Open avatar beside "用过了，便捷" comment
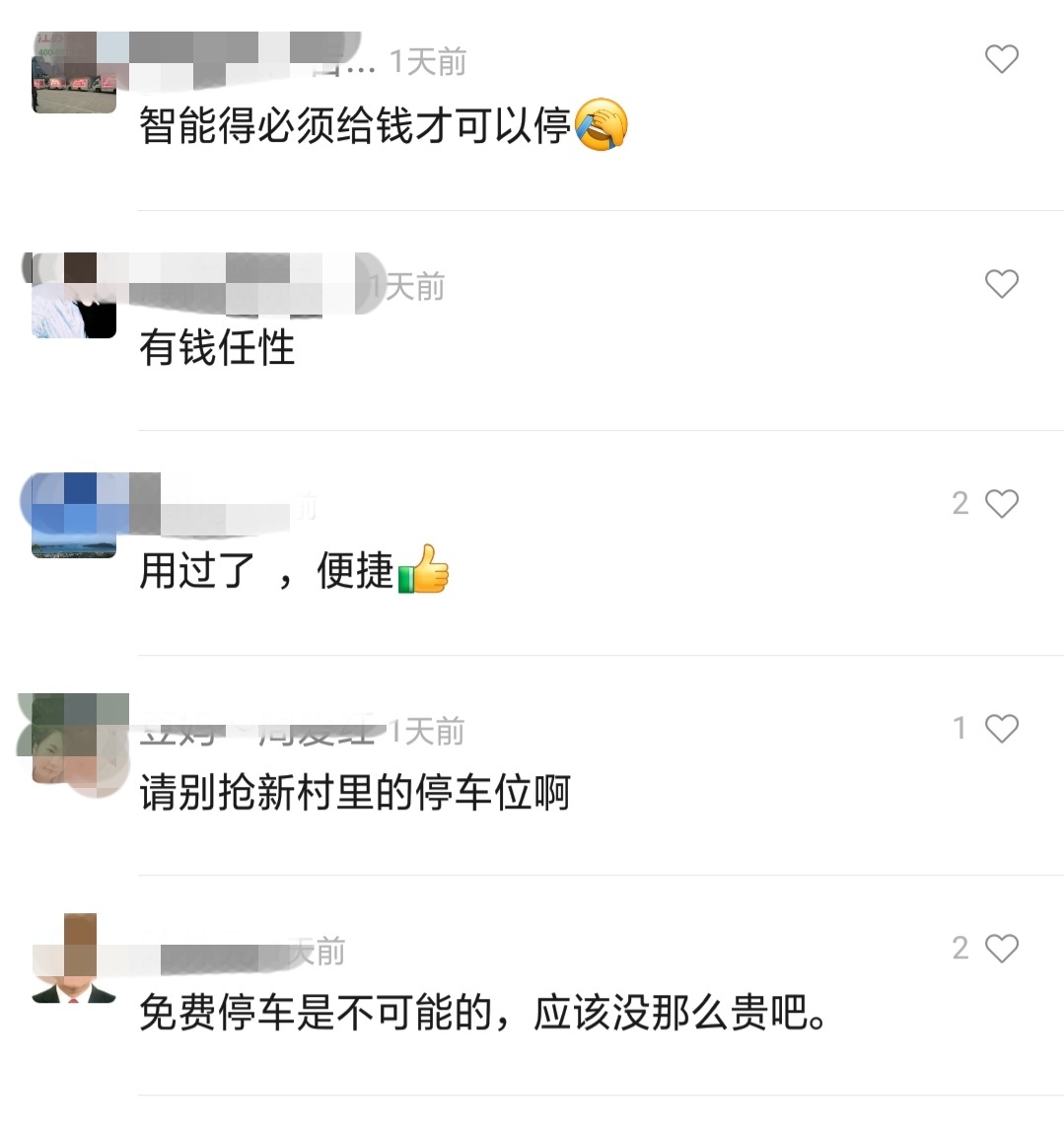 [x=74, y=516]
